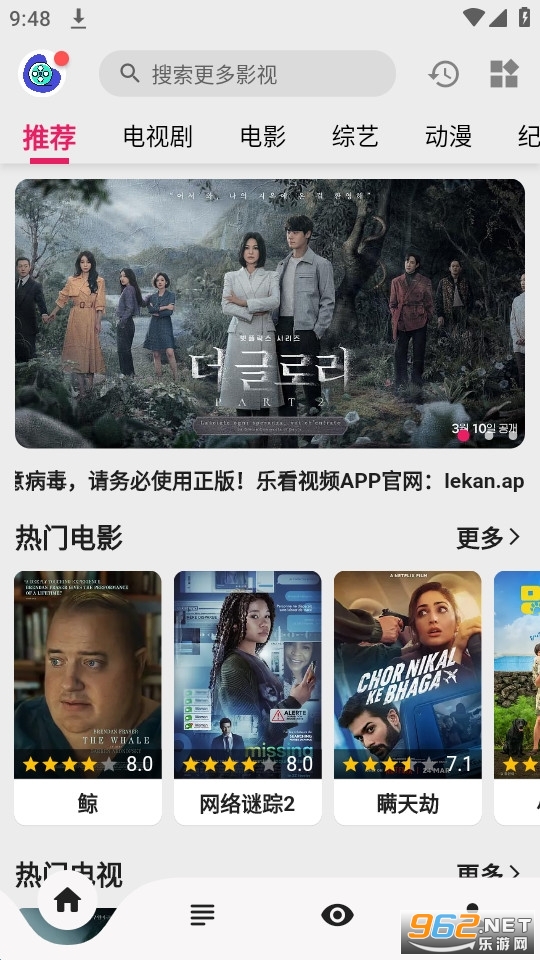
Task: Open the categories grid icon
Action: 504,74
